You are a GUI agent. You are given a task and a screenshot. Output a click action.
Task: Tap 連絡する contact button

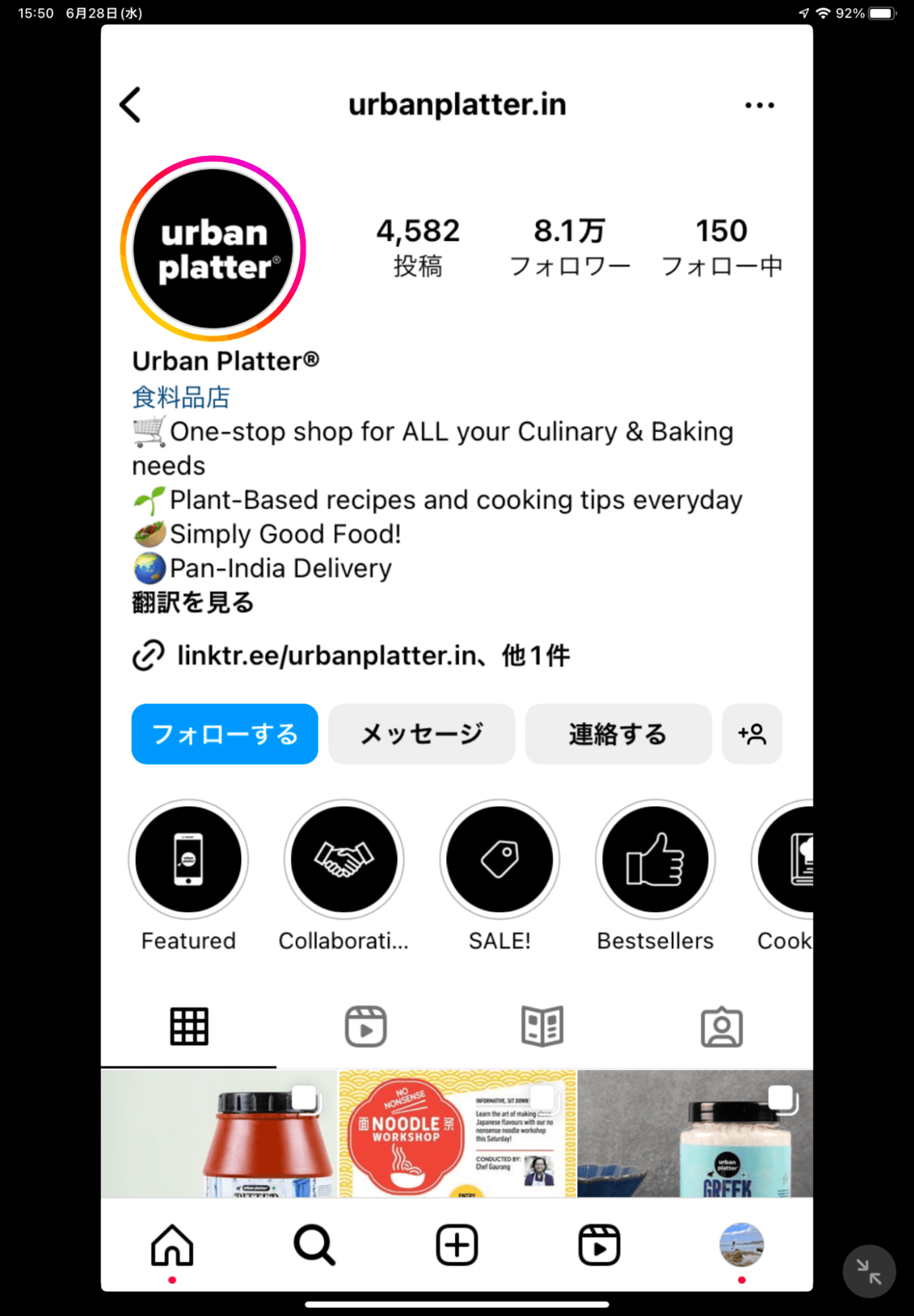pos(618,733)
